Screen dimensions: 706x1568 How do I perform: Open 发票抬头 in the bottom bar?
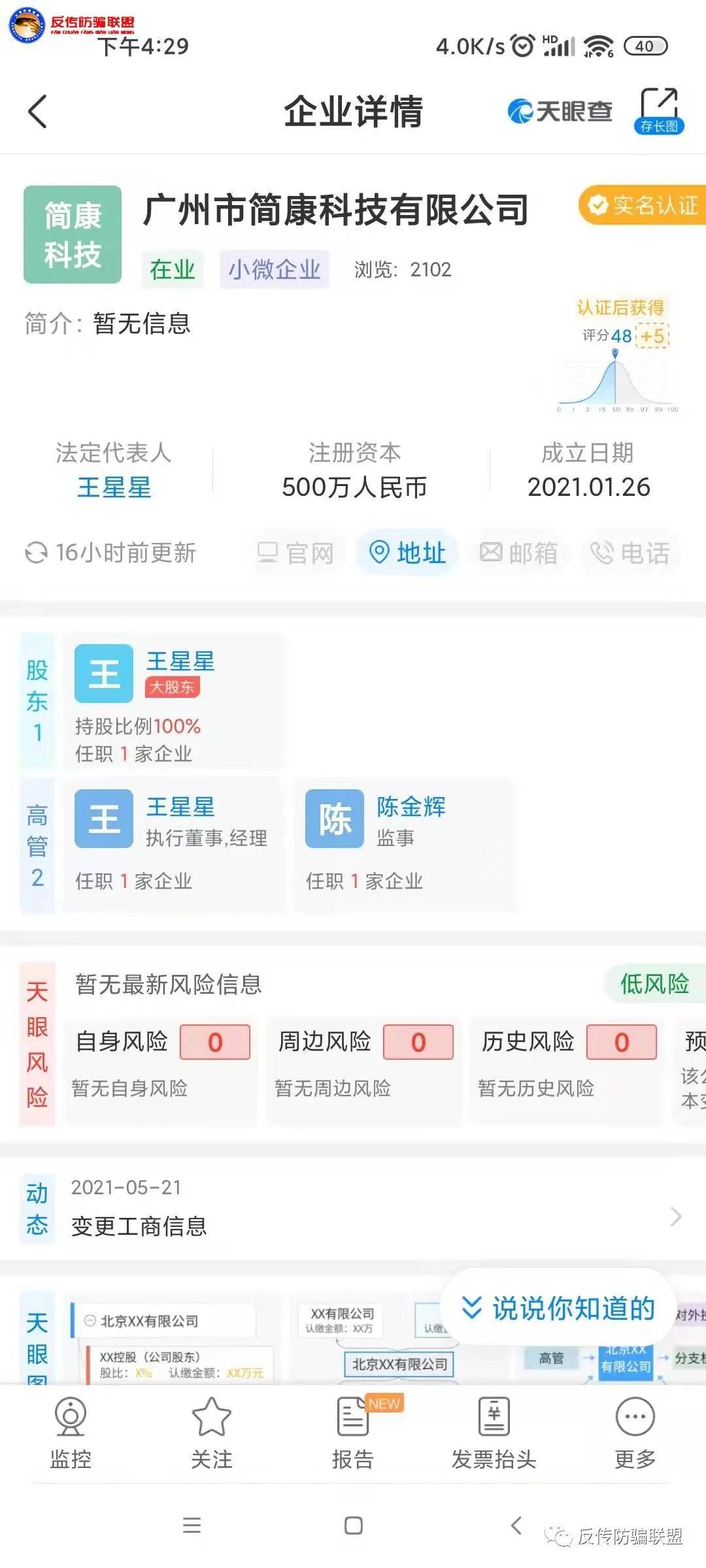(x=494, y=1435)
